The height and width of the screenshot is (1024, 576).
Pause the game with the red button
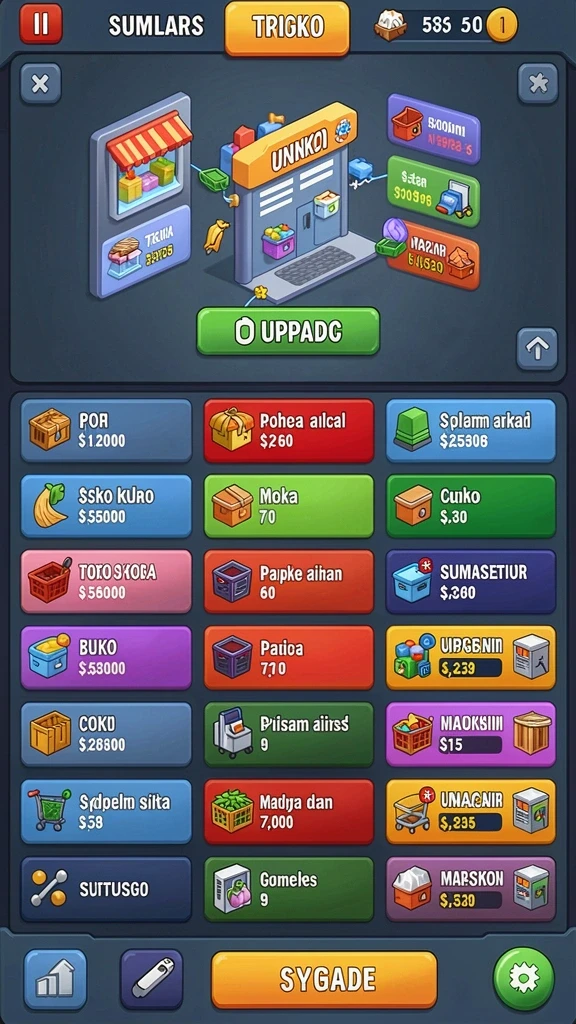(x=40, y=24)
